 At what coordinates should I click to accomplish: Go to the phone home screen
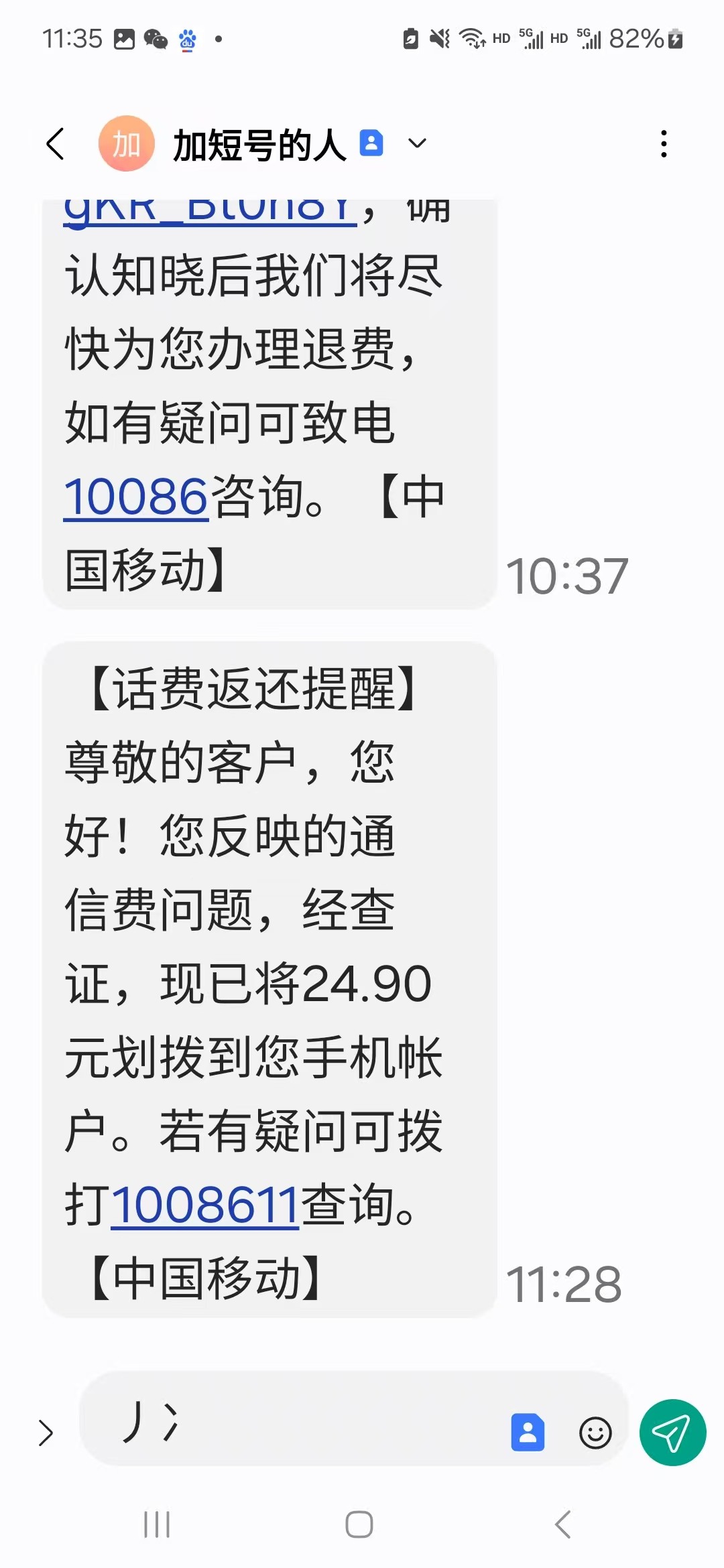coord(359,1524)
